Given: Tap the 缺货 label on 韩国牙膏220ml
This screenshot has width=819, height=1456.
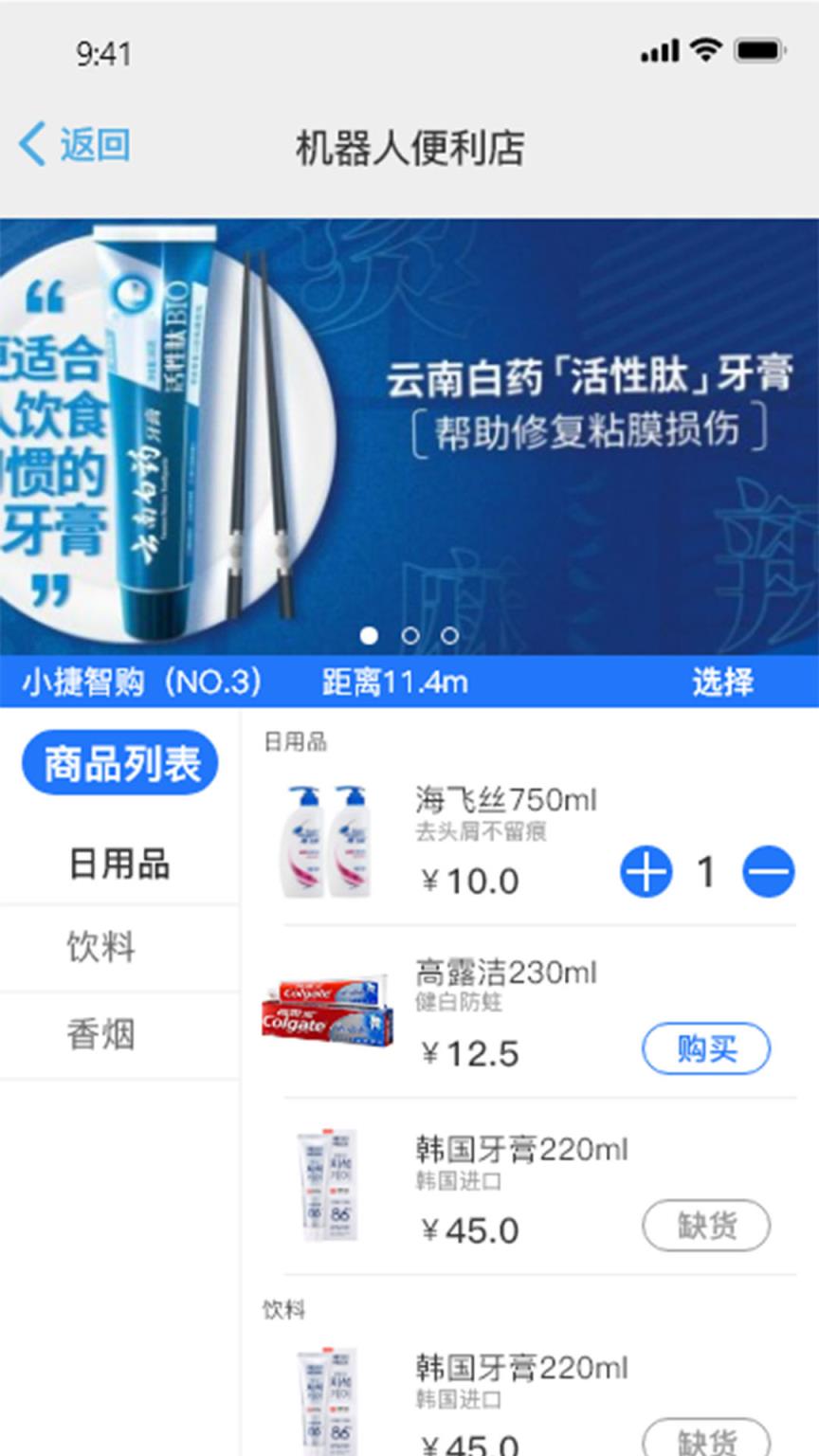Looking at the screenshot, I should pyautogui.click(x=706, y=1223).
